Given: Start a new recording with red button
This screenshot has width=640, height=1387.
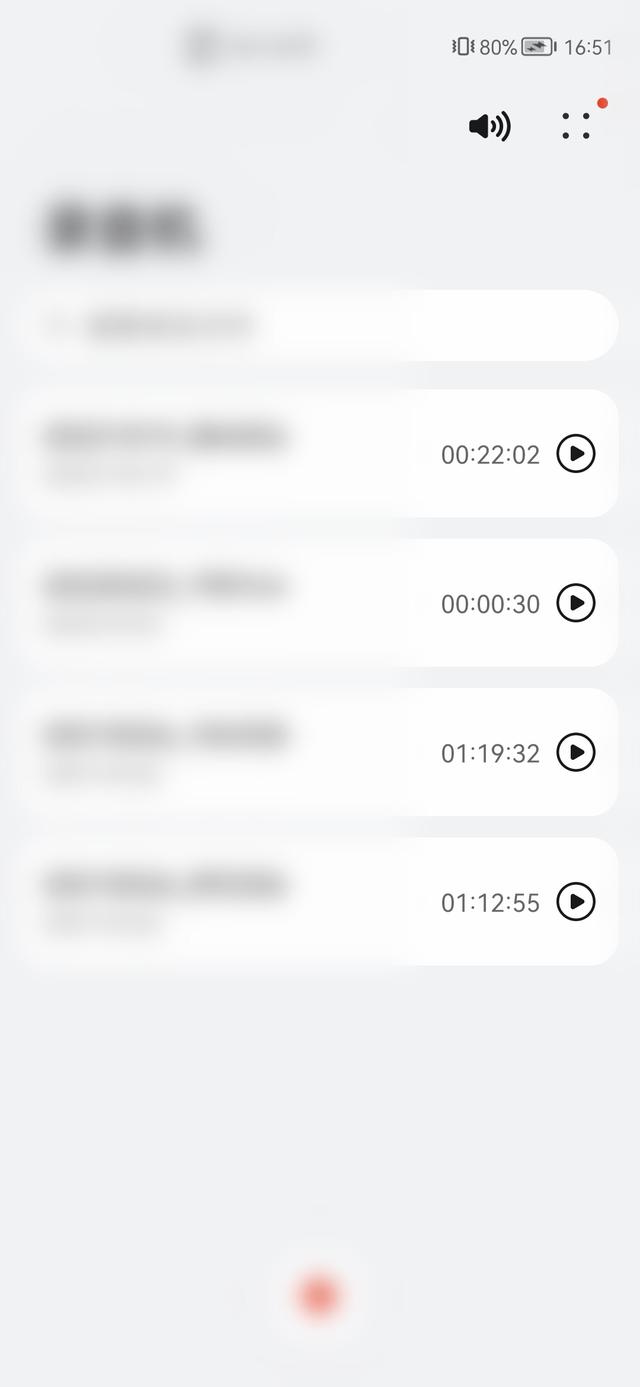Looking at the screenshot, I should pos(319,1296).
